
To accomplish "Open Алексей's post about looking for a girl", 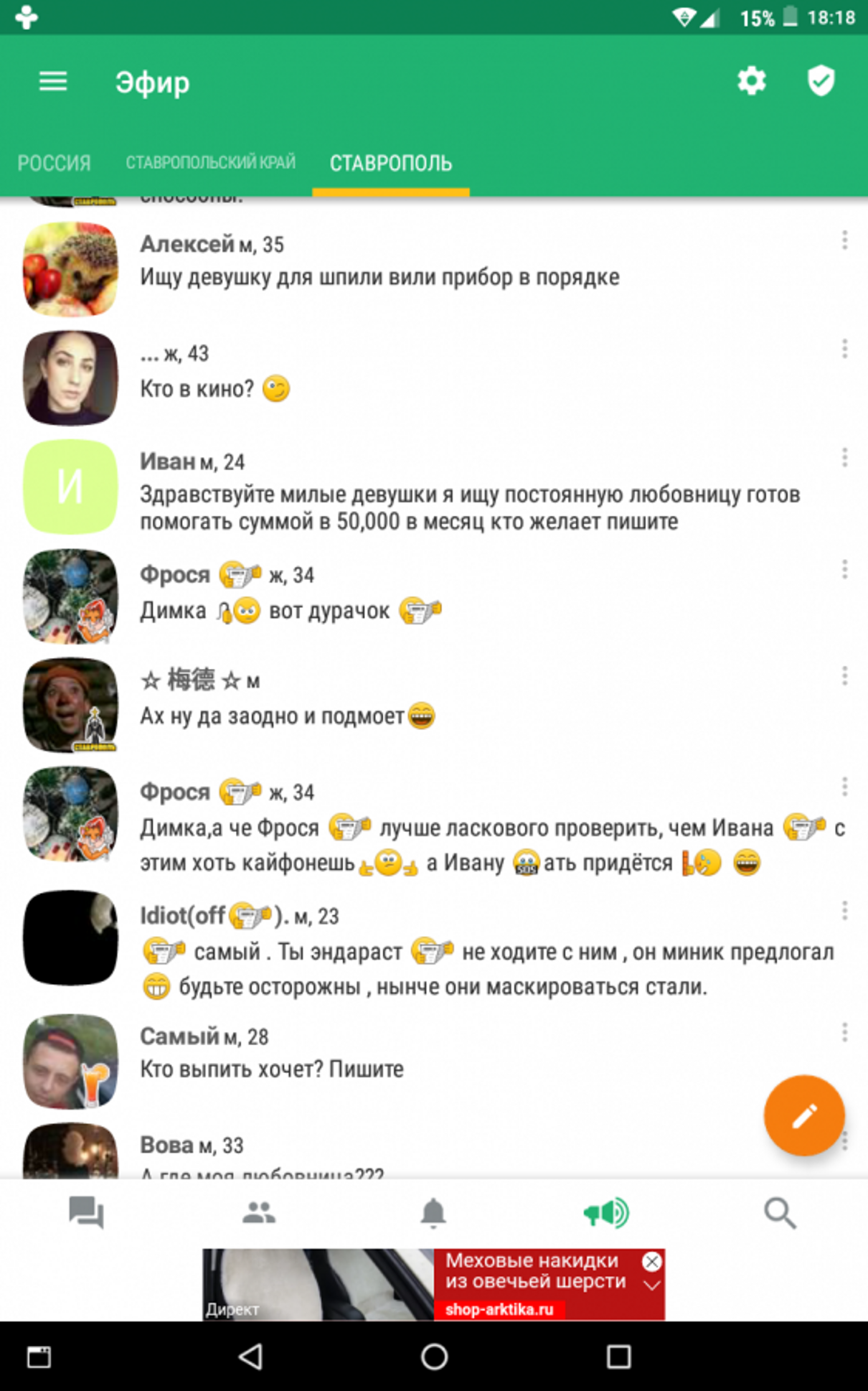I will (379, 277).
